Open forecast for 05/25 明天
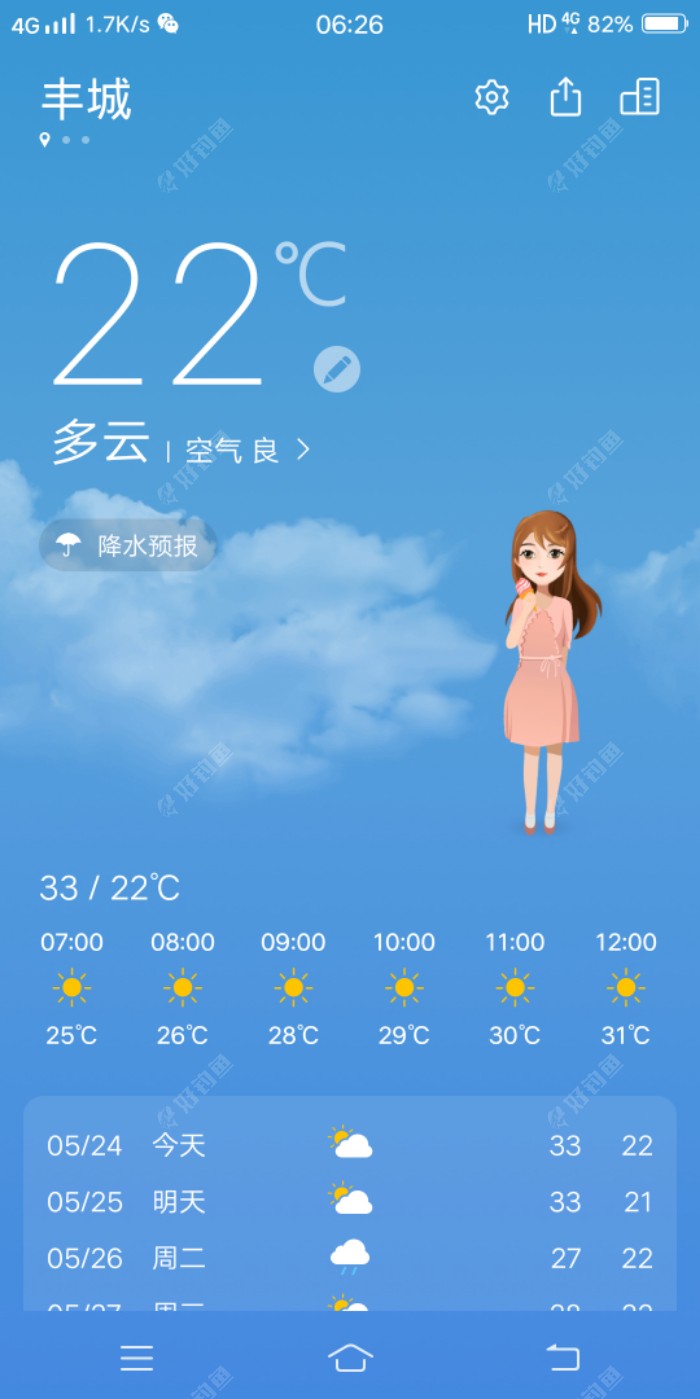The width and height of the screenshot is (700, 1399). click(350, 1201)
